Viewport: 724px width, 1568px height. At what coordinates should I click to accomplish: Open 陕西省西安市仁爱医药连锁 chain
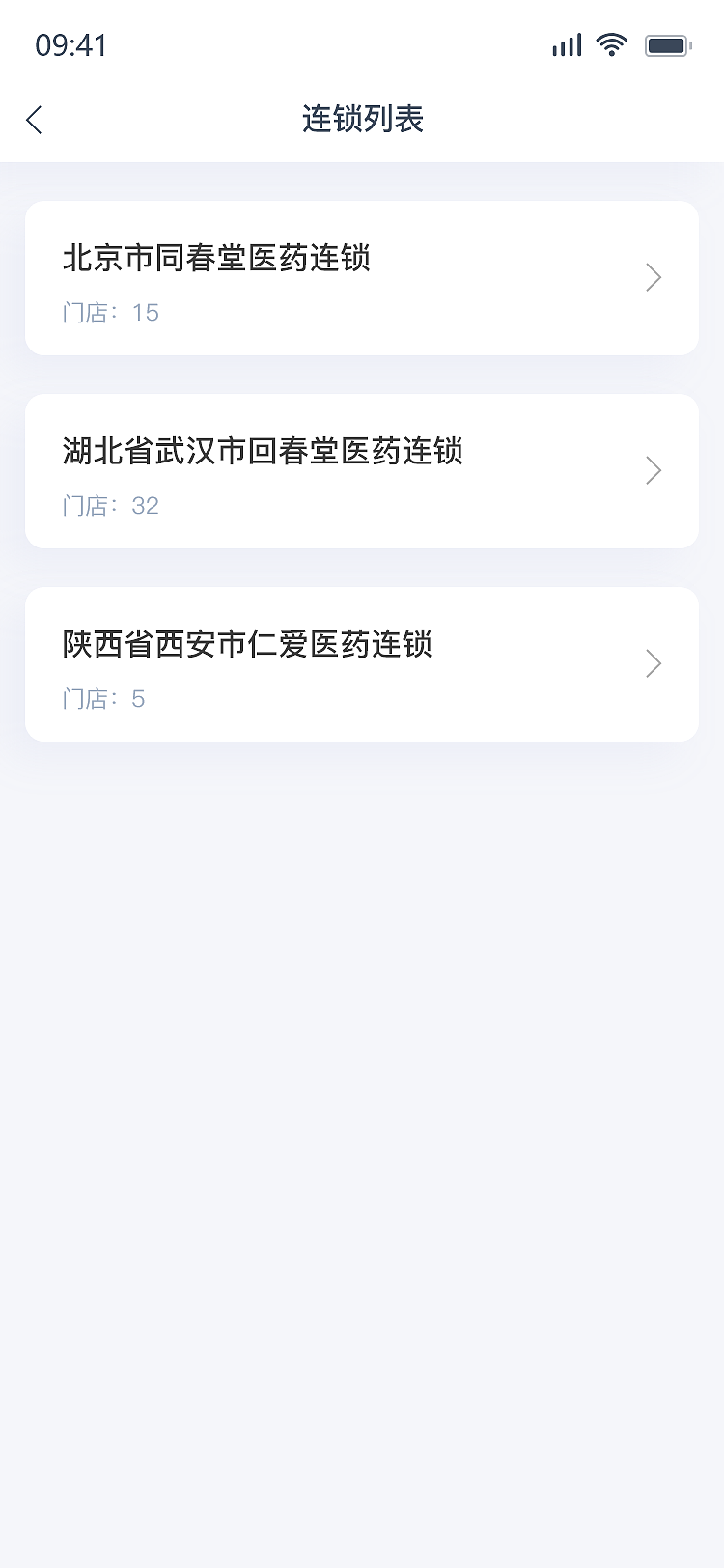coord(361,664)
